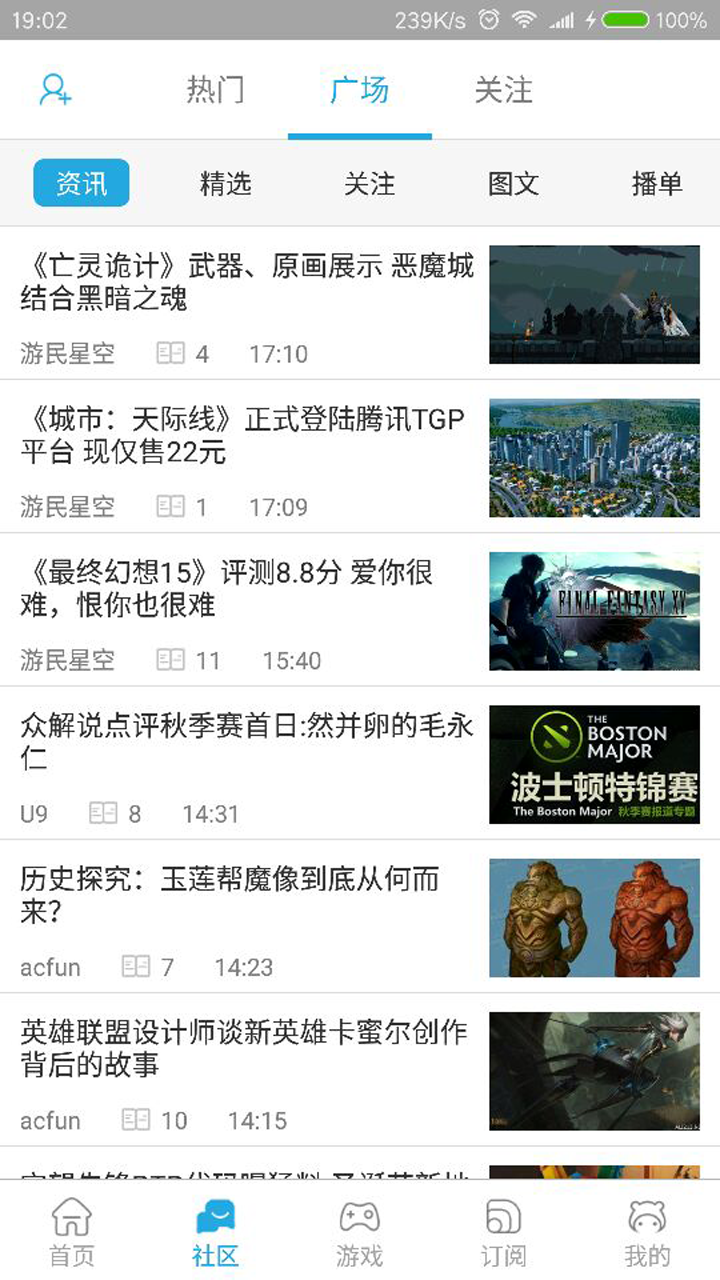Open the 《亡灵诡计》 weapon art article
This screenshot has height=1280, width=720.
[x=247, y=282]
